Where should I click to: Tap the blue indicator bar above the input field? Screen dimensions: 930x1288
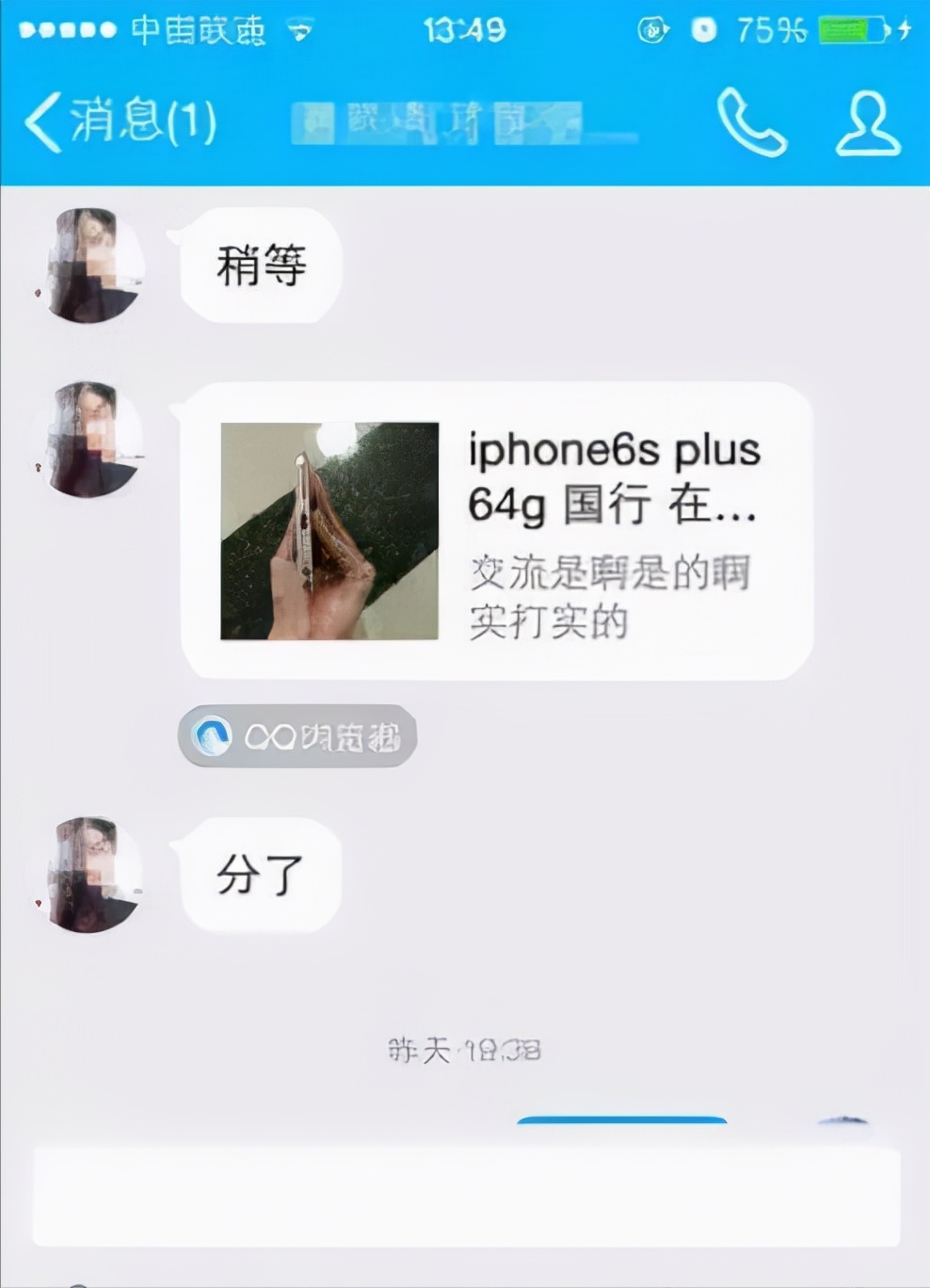pyautogui.click(x=621, y=1121)
